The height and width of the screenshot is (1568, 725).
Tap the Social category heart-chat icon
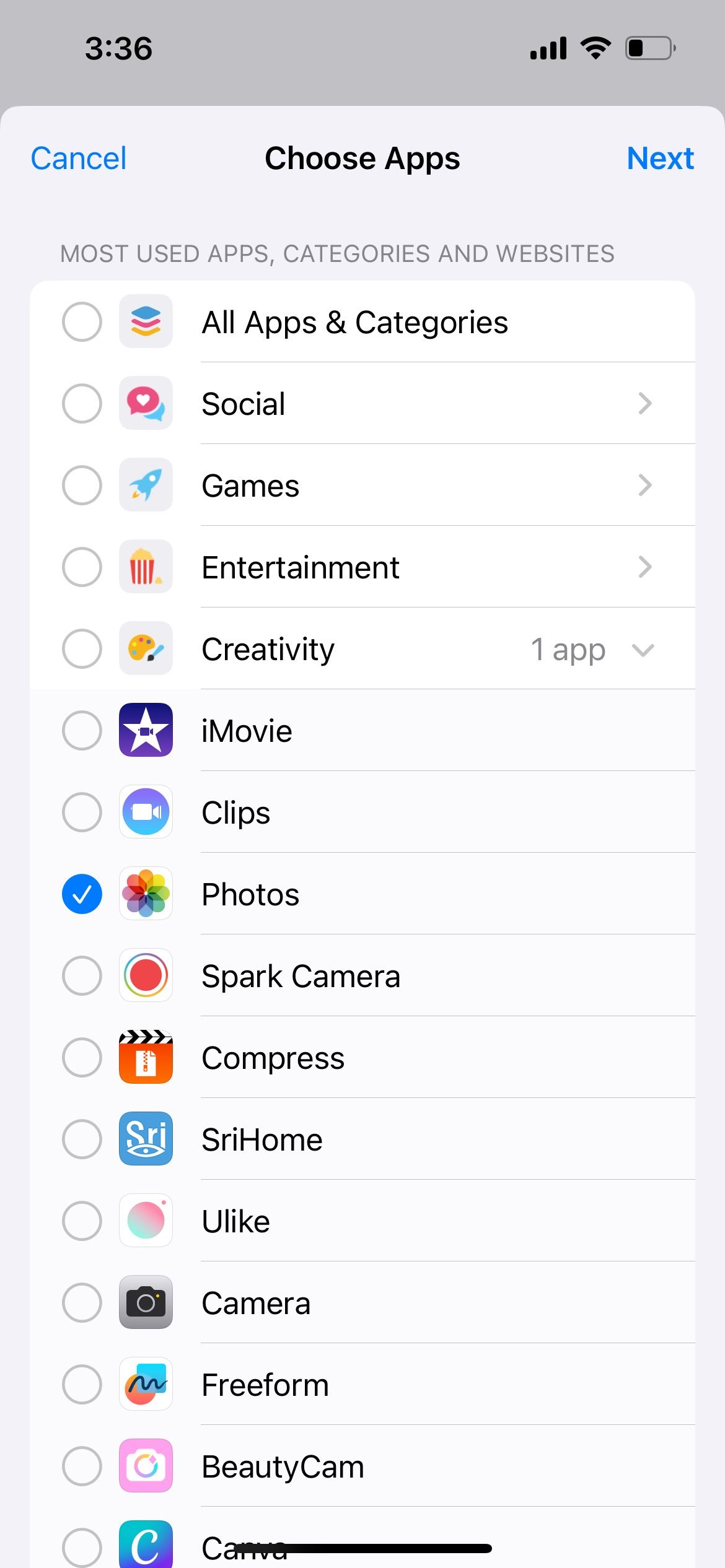click(145, 404)
